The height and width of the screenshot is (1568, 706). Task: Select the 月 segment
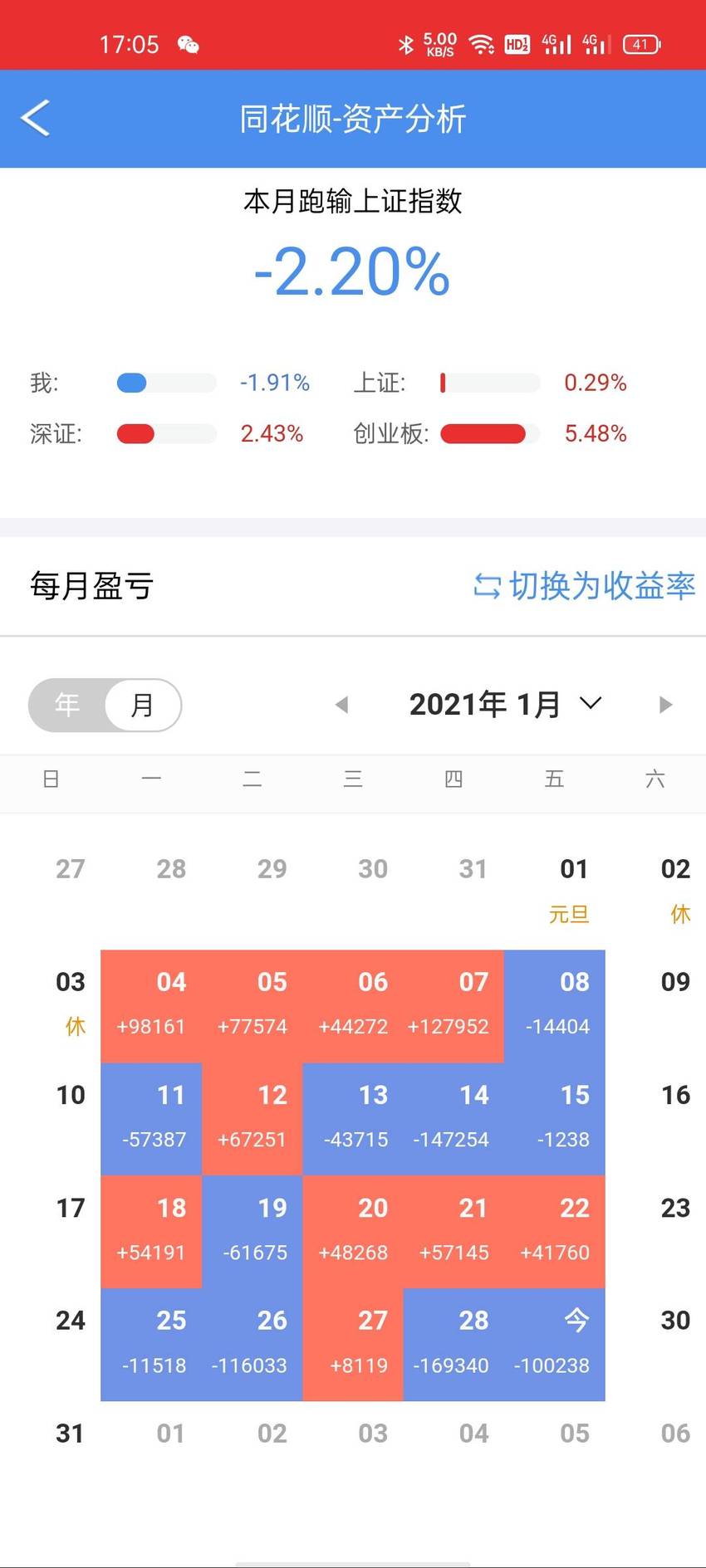143,705
